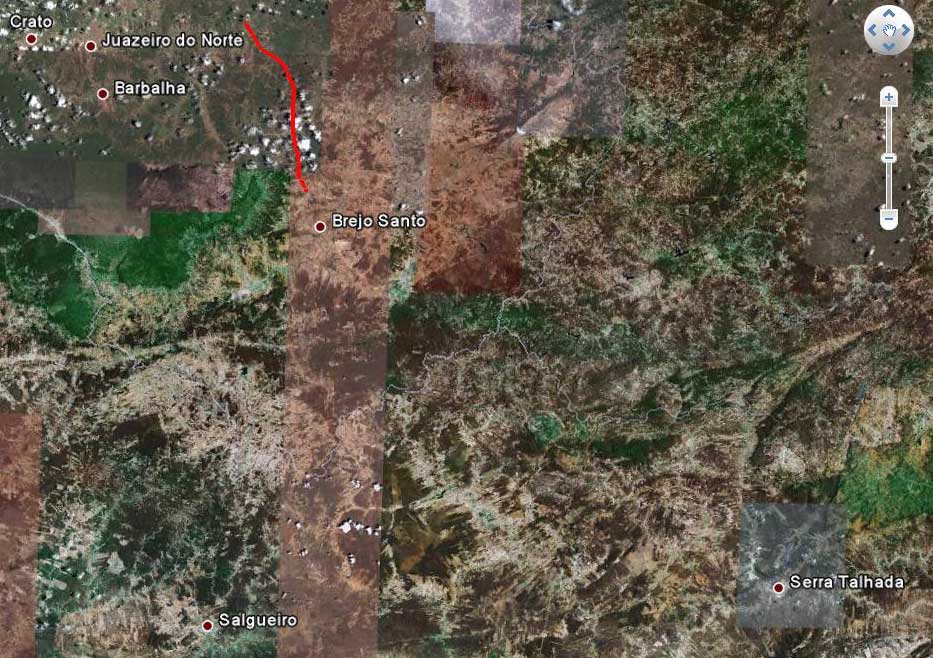Screen dimensions: 933x658
Task: Tap the zoom slider handle
Action: click(889, 158)
